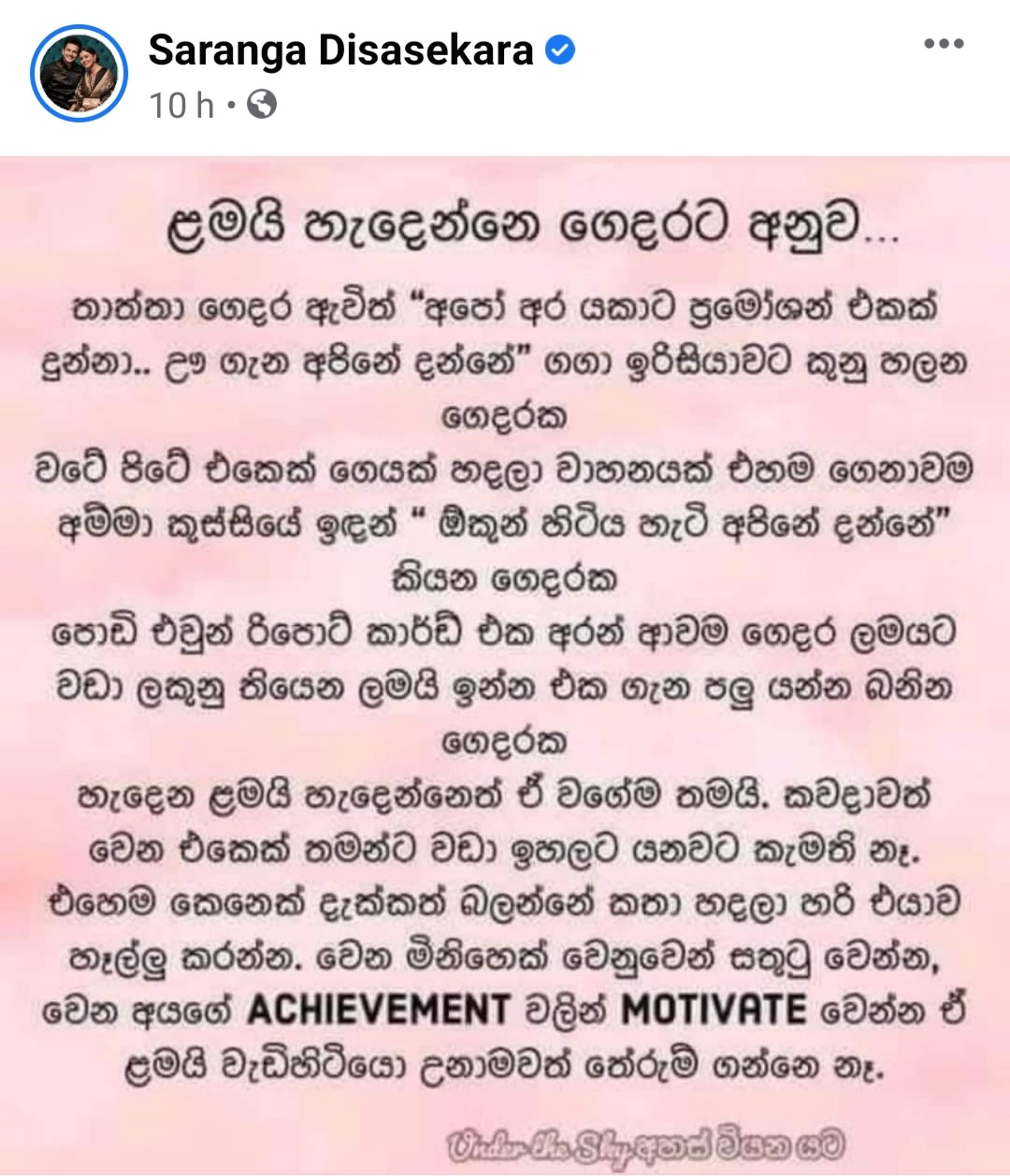Viewport: 1010px width, 1176px height.
Task: Open Saranga Disasekara's profile name link
Action: pos(340,50)
